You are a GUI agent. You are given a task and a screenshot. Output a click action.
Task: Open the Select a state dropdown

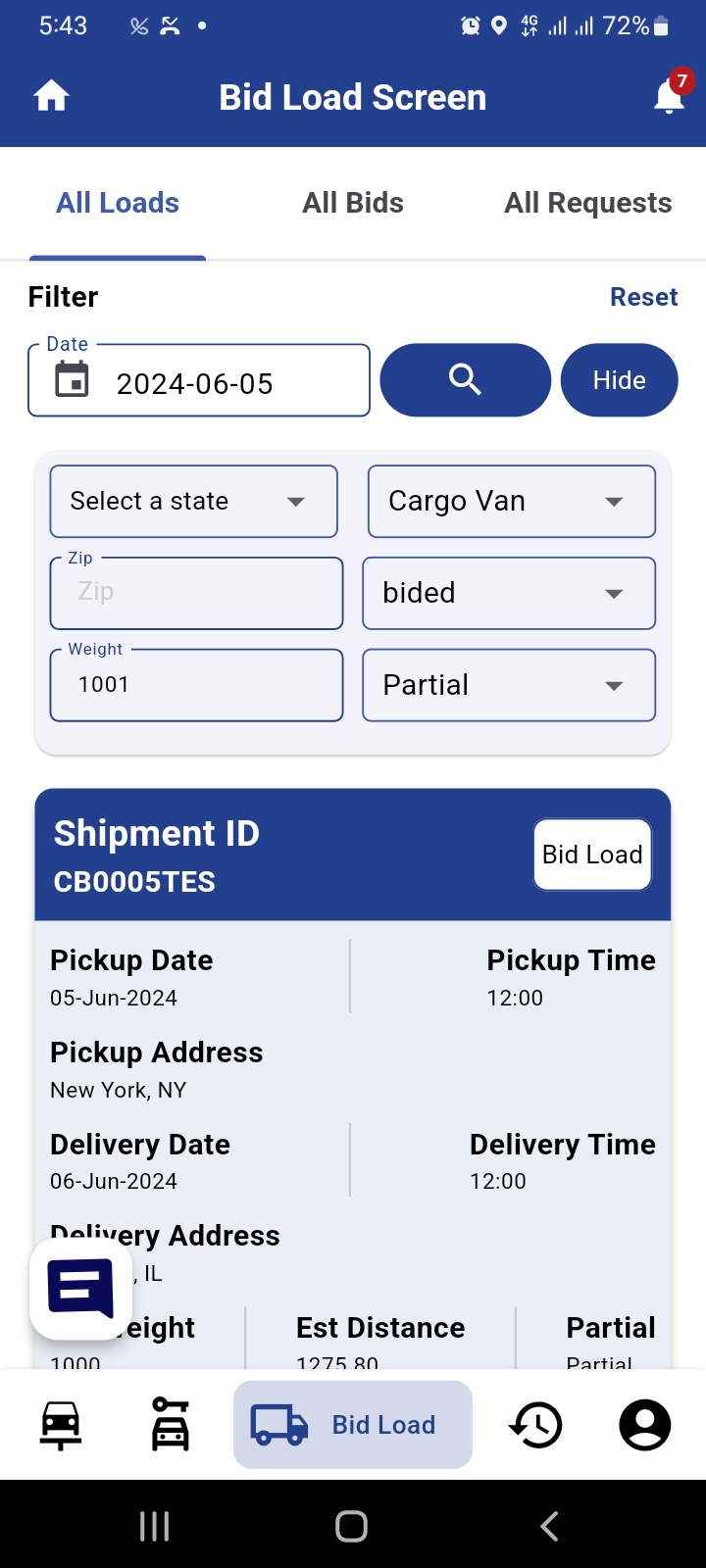point(193,501)
